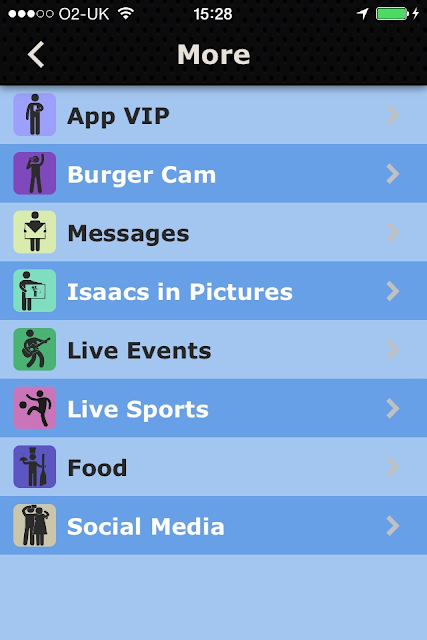
Task: Open Live Sports
Action: [x=214, y=409]
